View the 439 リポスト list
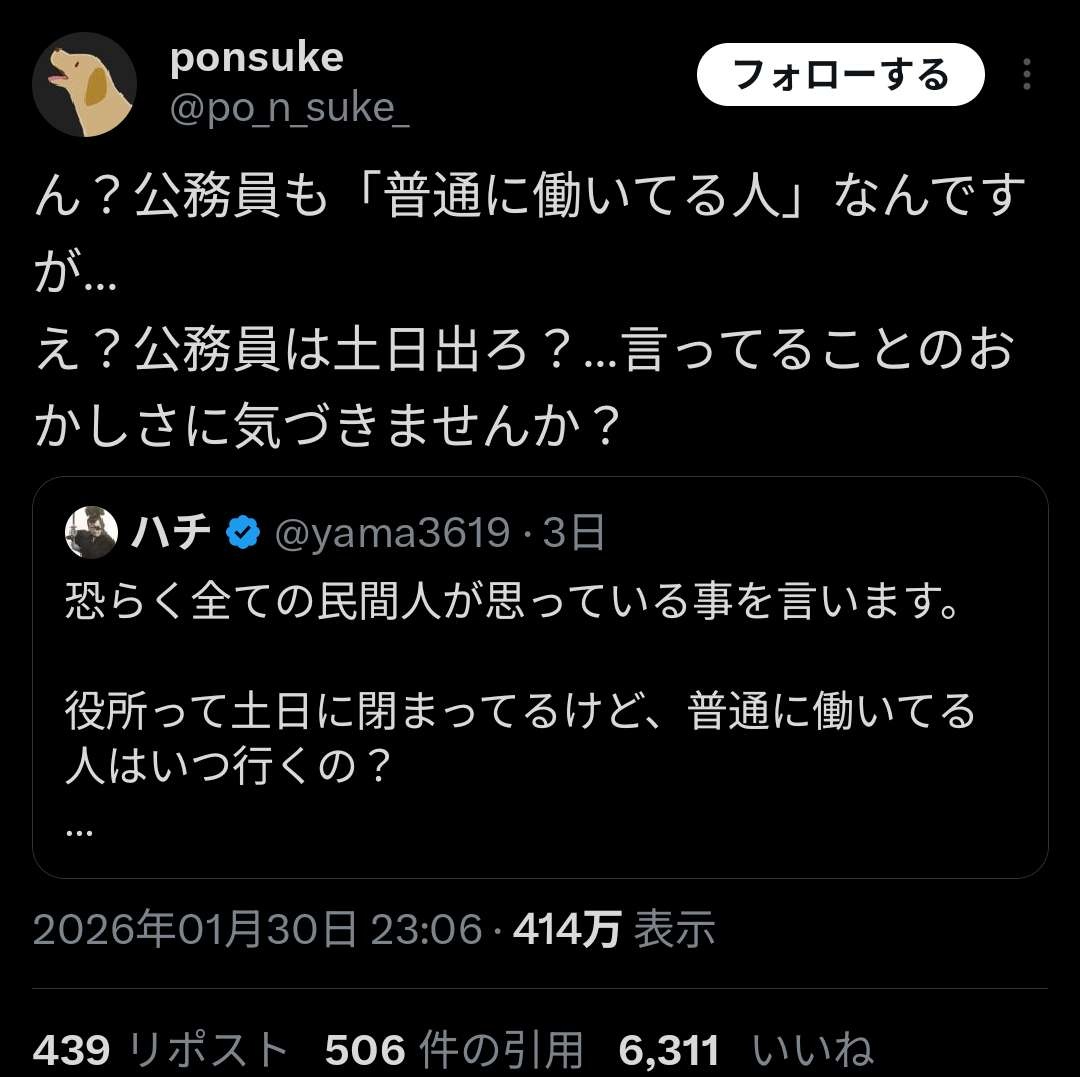Image resolution: width=1080 pixels, height=1077 pixels. pos(160,1050)
